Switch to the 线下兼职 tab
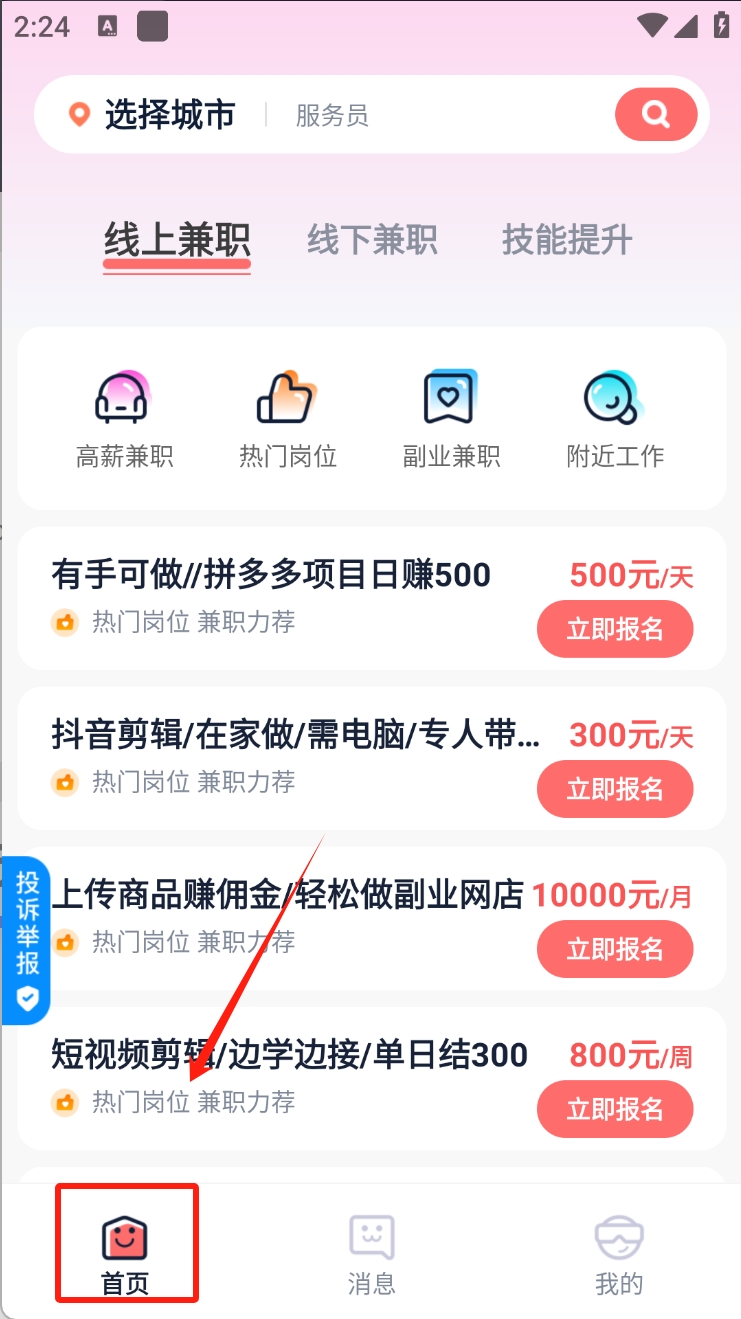Image resolution: width=741 pixels, height=1319 pixels. coord(372,240)
